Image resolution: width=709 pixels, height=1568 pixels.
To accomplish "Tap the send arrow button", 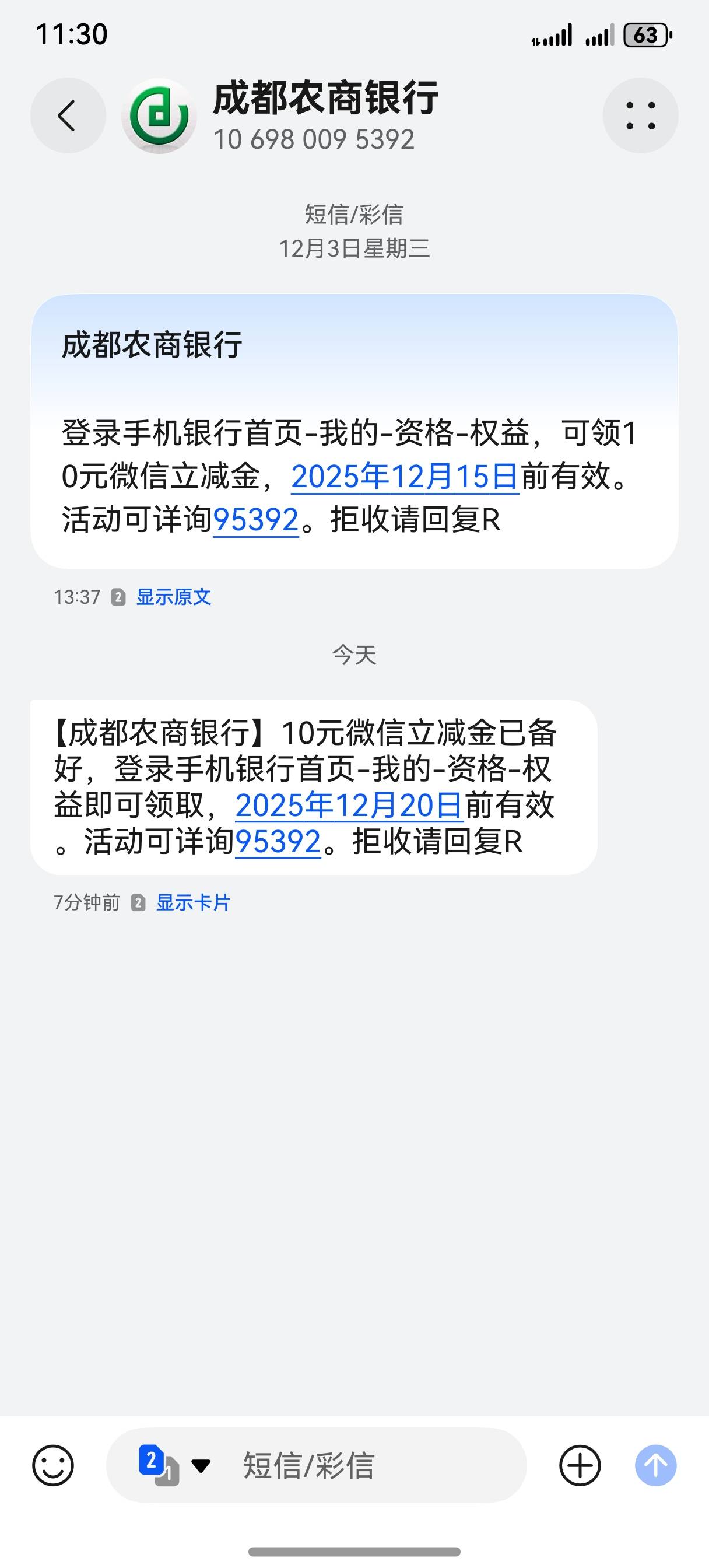I will 655,1465.
